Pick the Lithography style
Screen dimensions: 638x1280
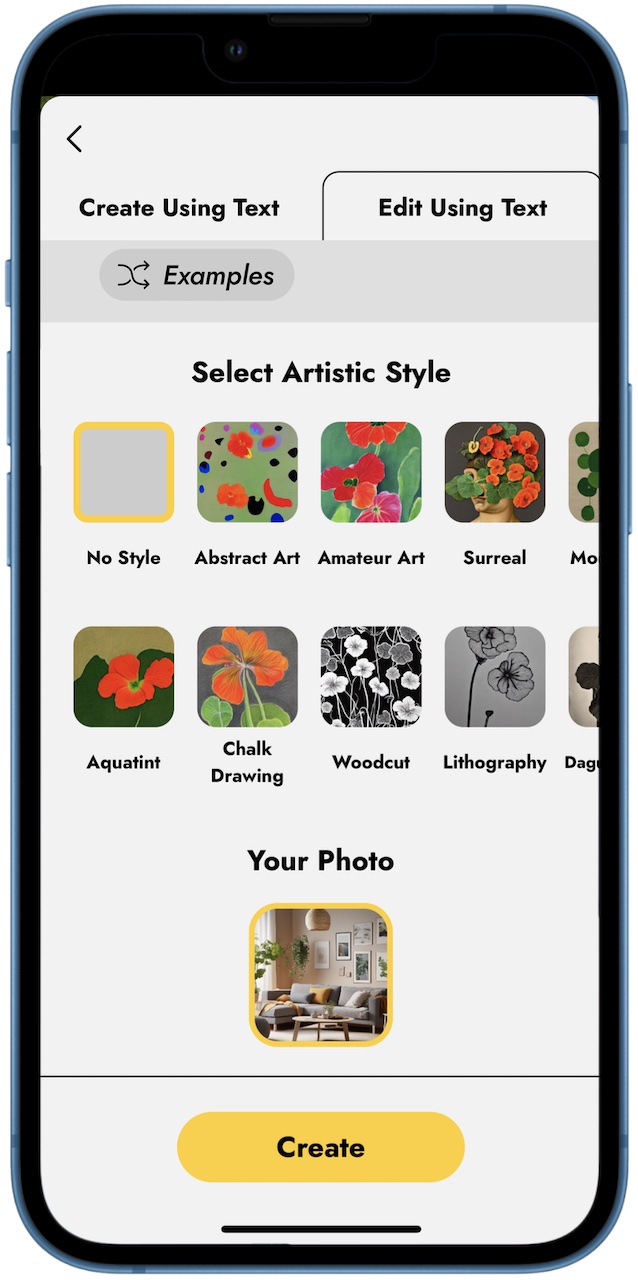click(495, 677)
